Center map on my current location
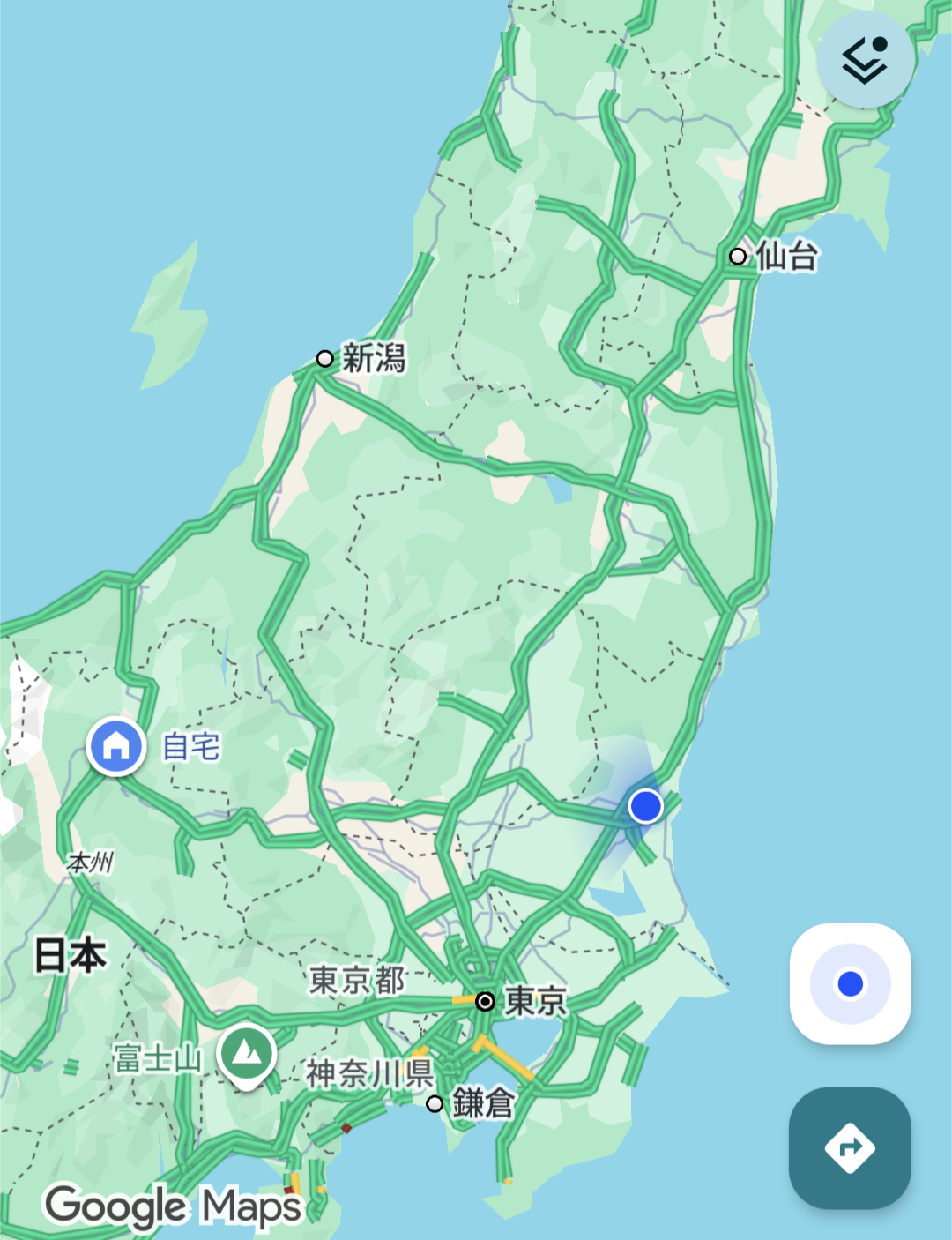 coord(850,983)
